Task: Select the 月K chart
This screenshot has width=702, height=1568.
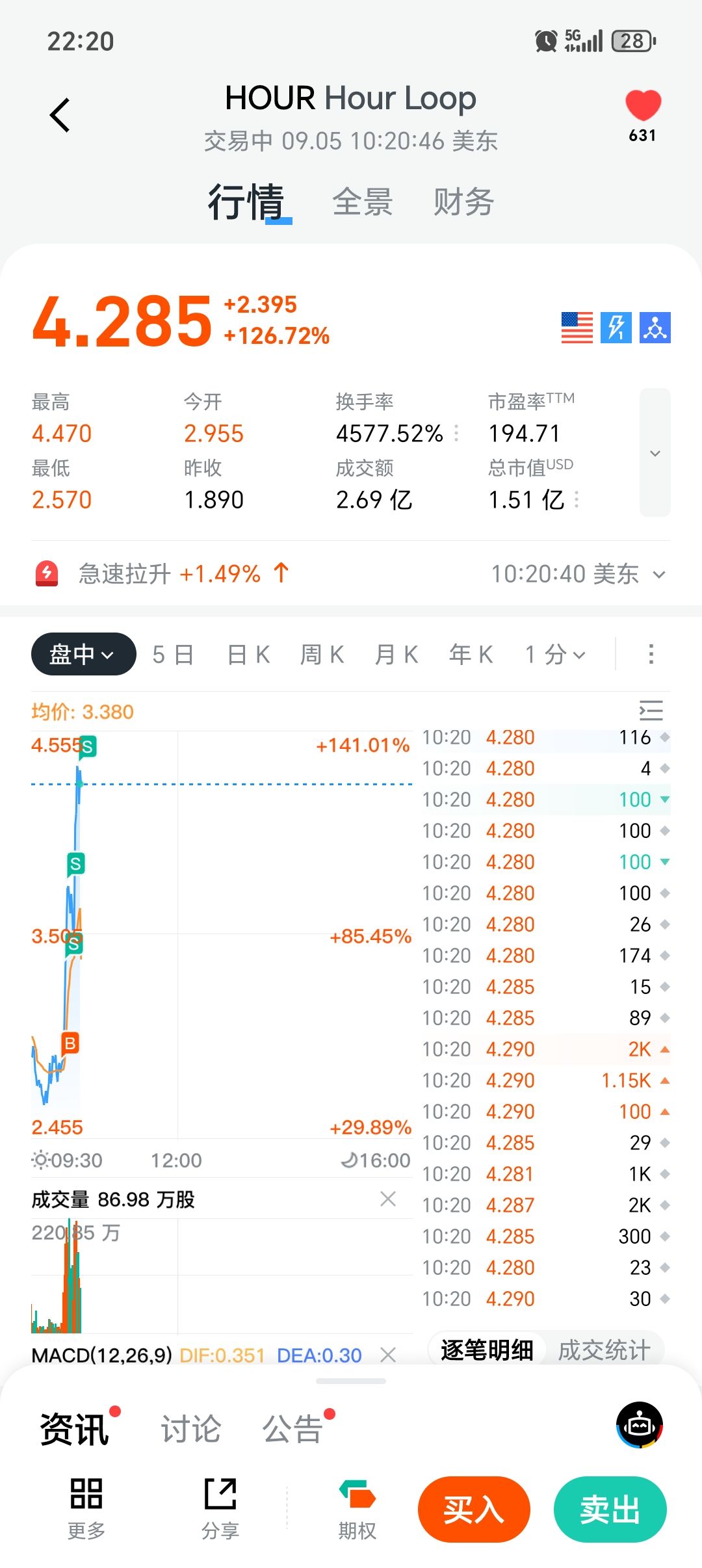Action: pos(396,655)
